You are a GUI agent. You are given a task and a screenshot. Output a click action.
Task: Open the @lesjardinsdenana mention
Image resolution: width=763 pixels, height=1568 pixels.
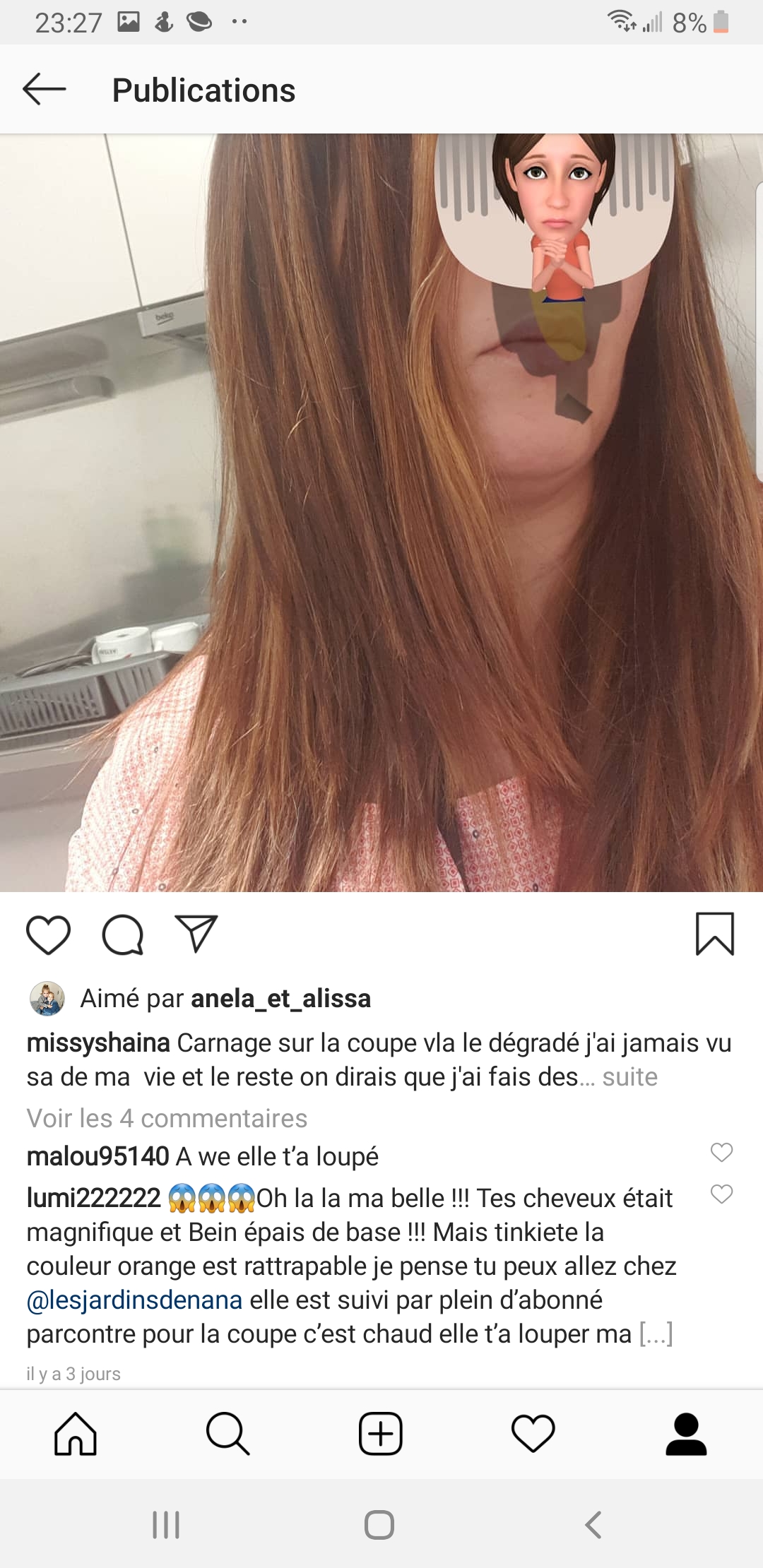coord(134,1300)
